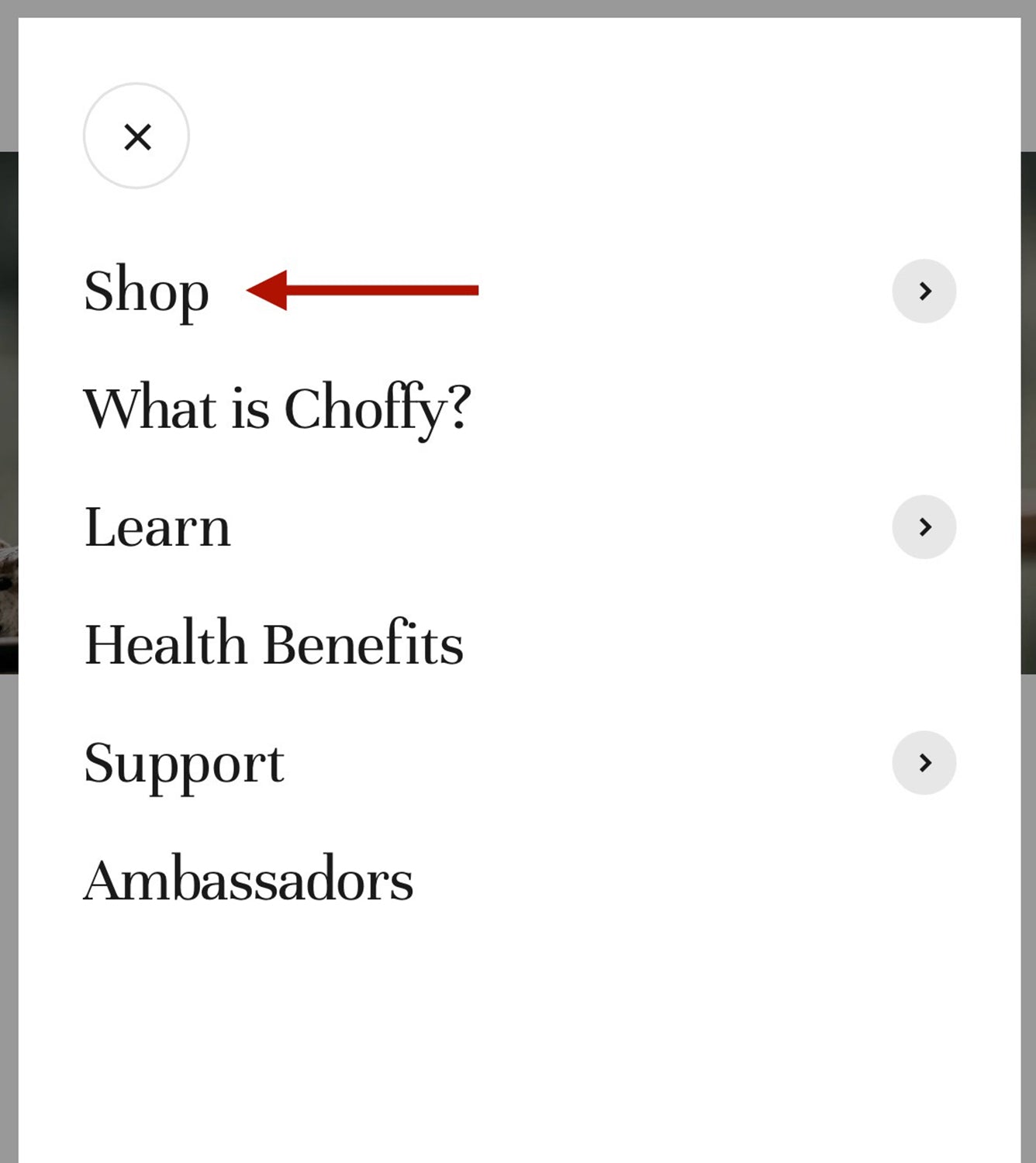
Task: Go to Health Benefits
Action: pyautogui.click(x=273, y=644)
